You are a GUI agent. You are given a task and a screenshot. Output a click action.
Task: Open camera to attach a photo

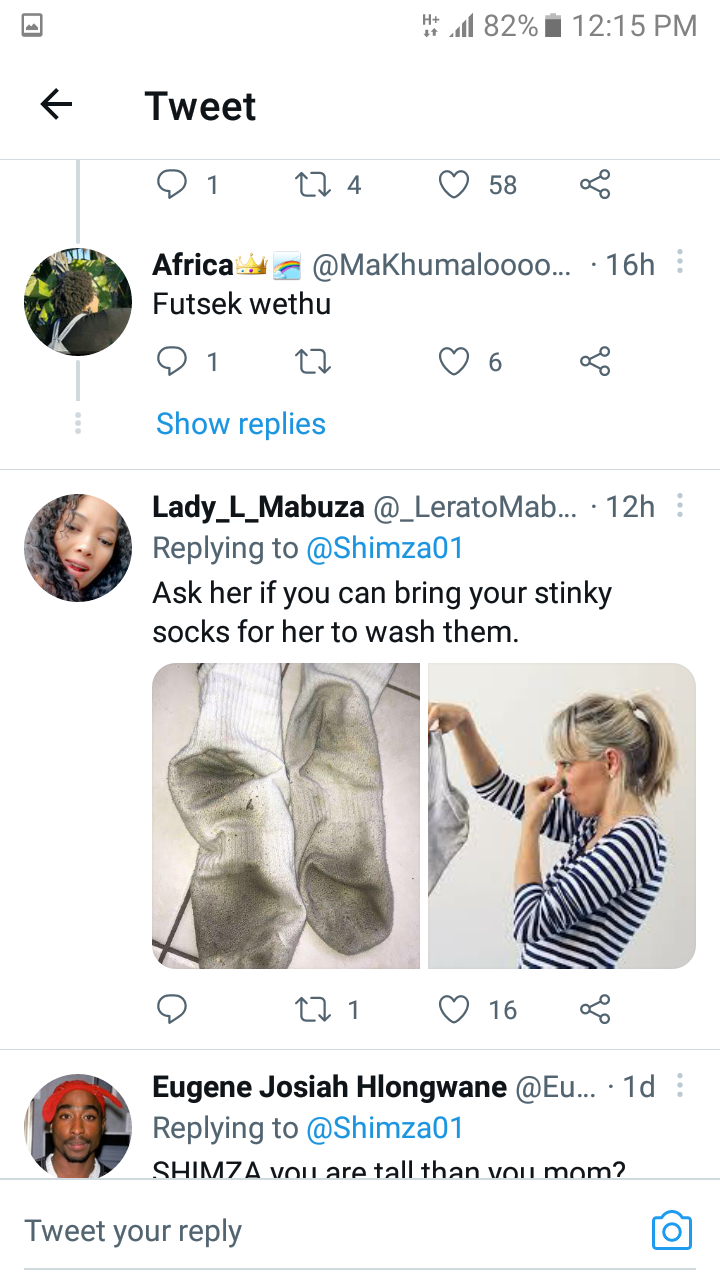672,1230
